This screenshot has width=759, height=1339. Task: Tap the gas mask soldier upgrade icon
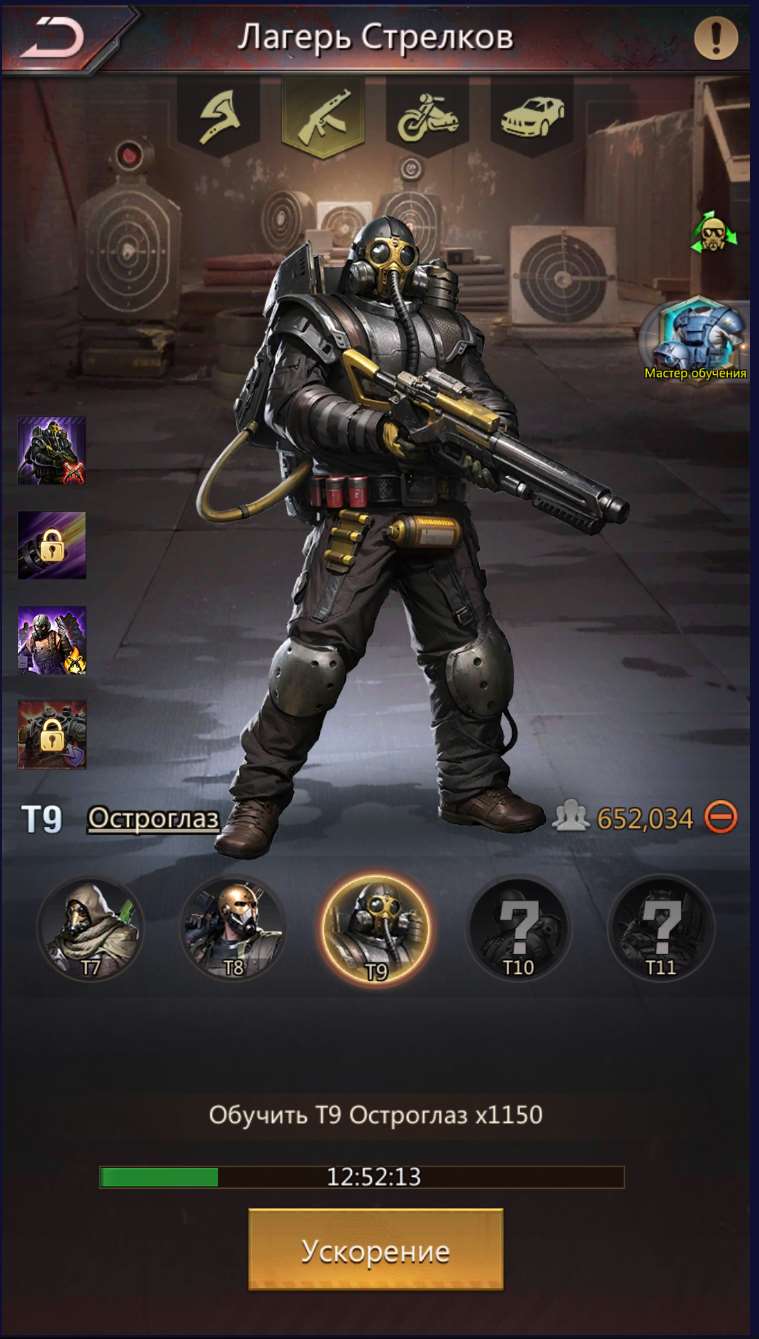pos(711,232)
